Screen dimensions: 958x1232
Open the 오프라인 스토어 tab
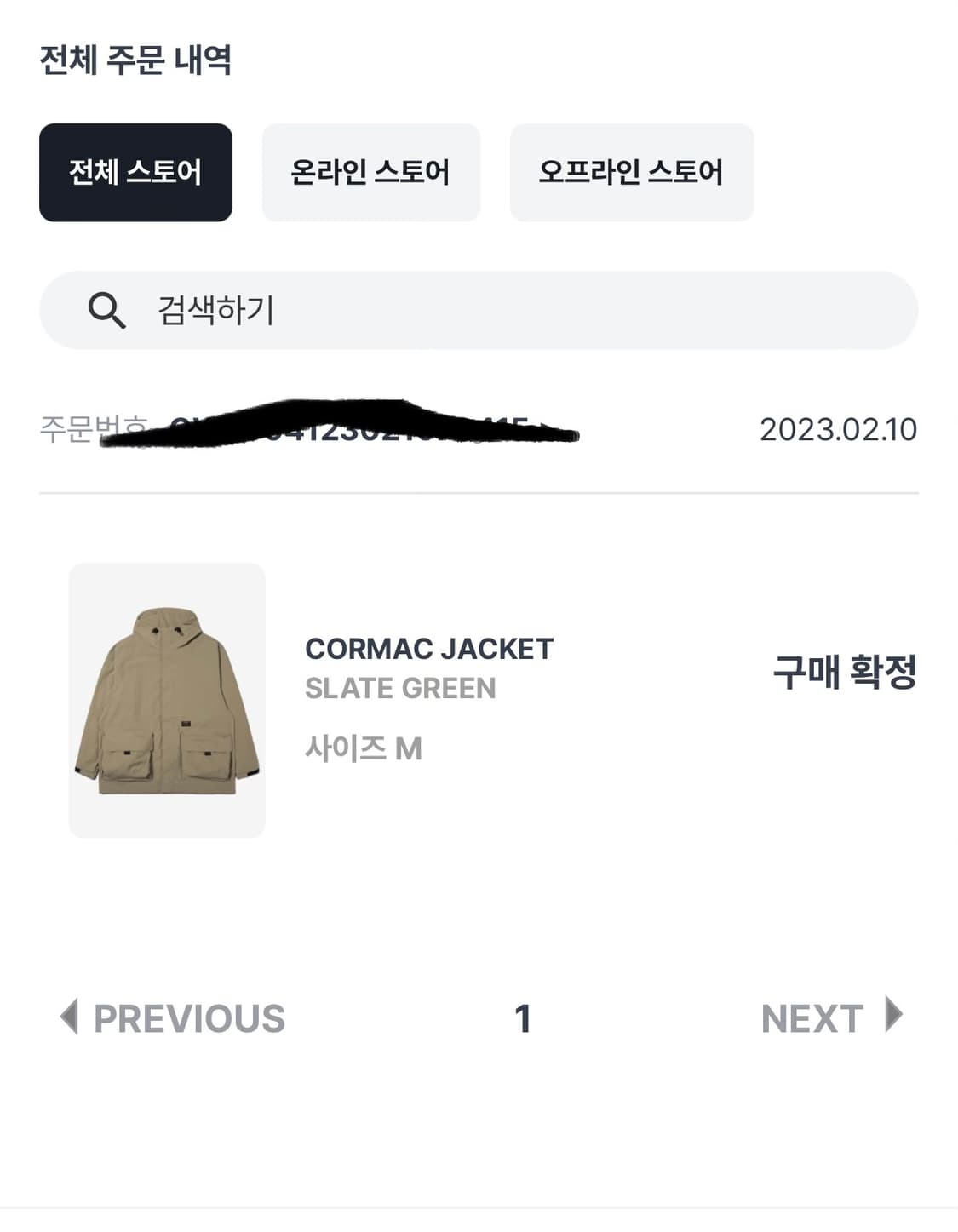[x=631, y=171]
